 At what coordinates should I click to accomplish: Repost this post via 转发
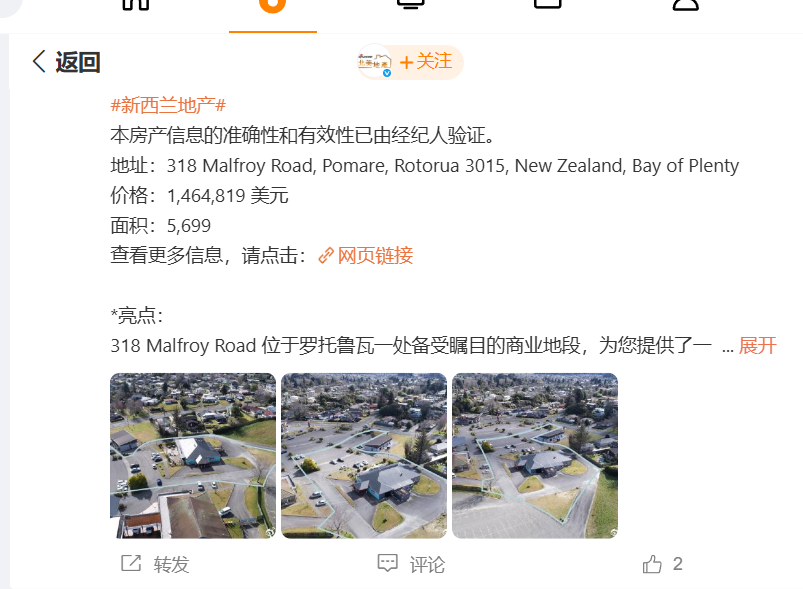(155, 564)
